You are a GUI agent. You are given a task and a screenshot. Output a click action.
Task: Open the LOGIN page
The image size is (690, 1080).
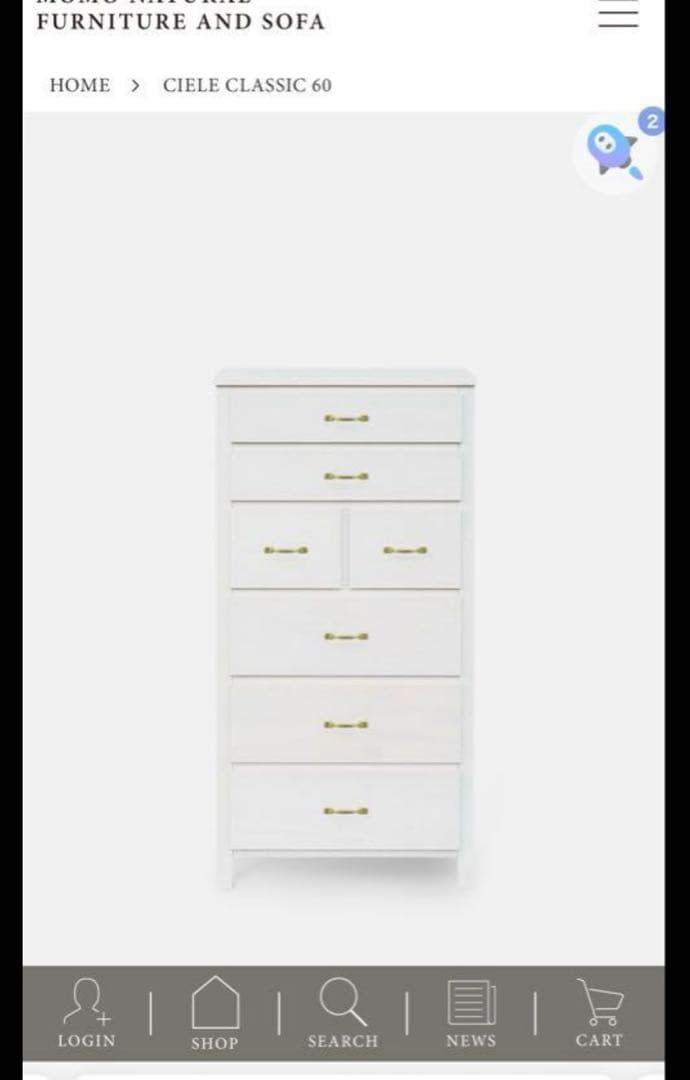click(x=87, y=1012)
